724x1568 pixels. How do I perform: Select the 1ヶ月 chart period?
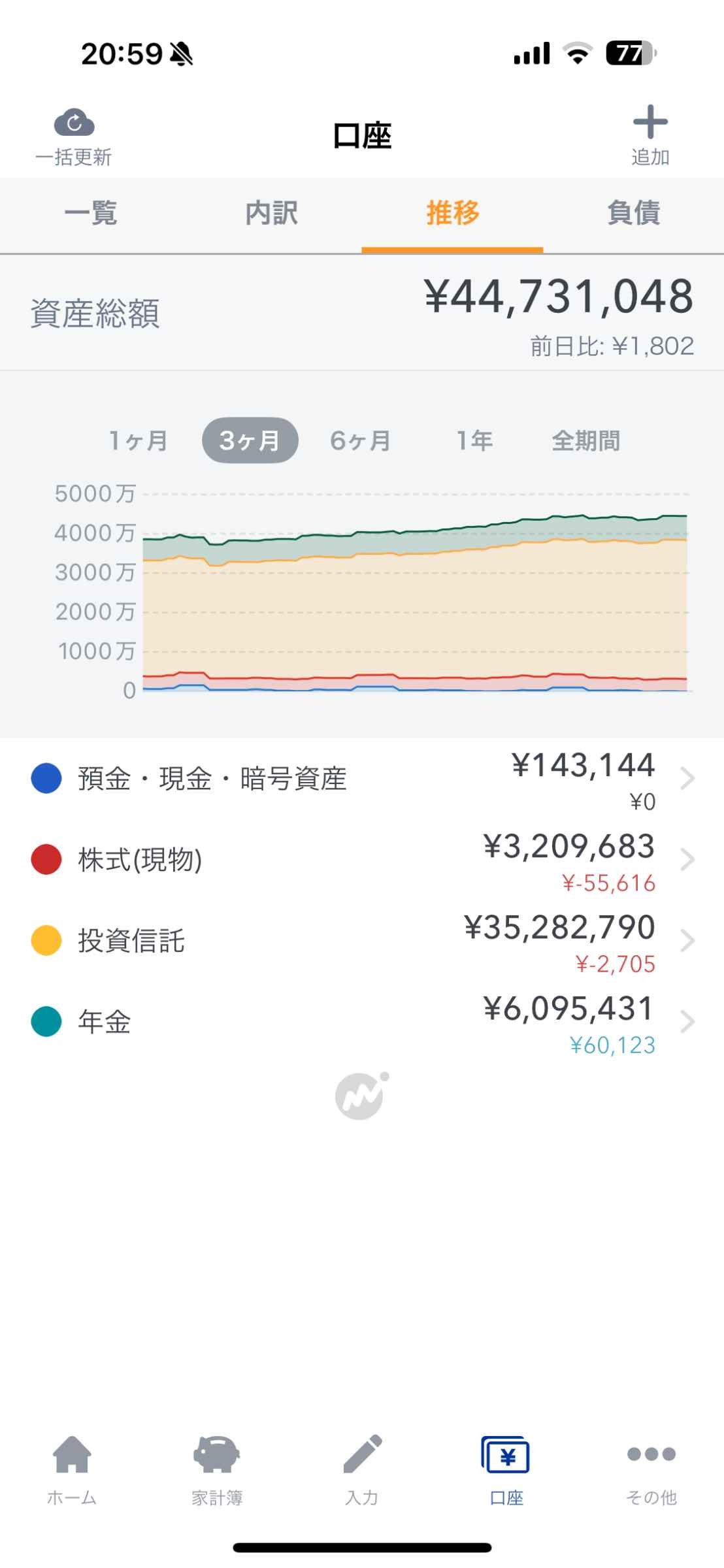click(139, 441)
